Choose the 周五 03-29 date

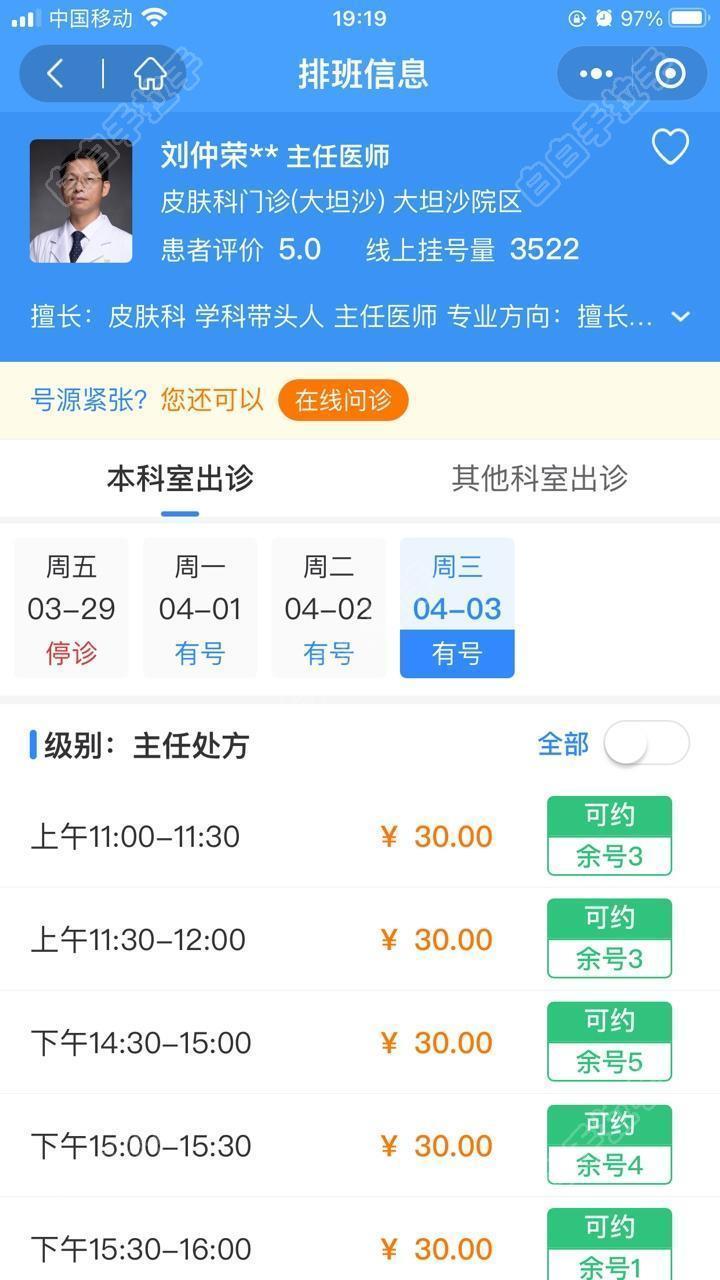pyautogui.click(x=71, y=608)
